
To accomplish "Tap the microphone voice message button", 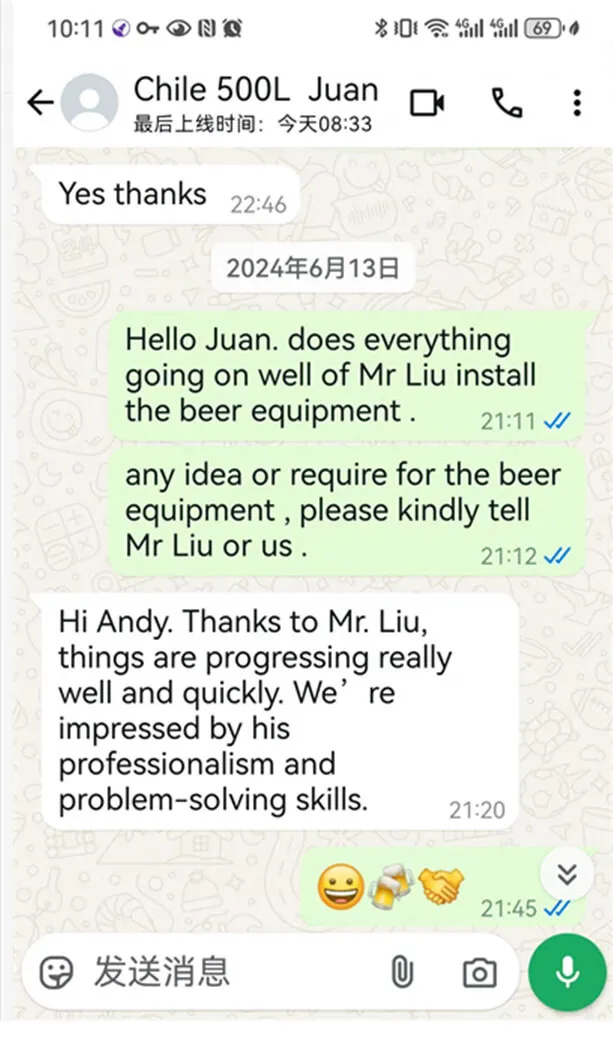I will tap(567, 972).
